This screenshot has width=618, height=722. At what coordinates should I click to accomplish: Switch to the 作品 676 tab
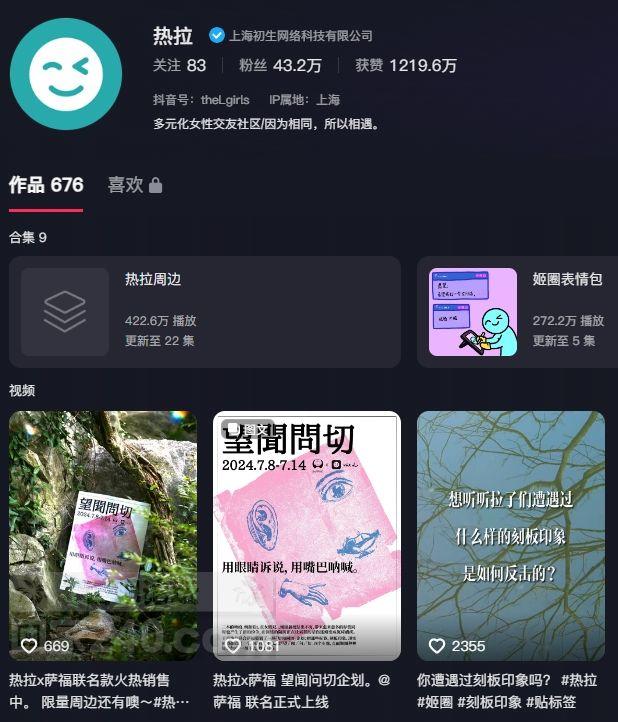click(x=46, y=185)
